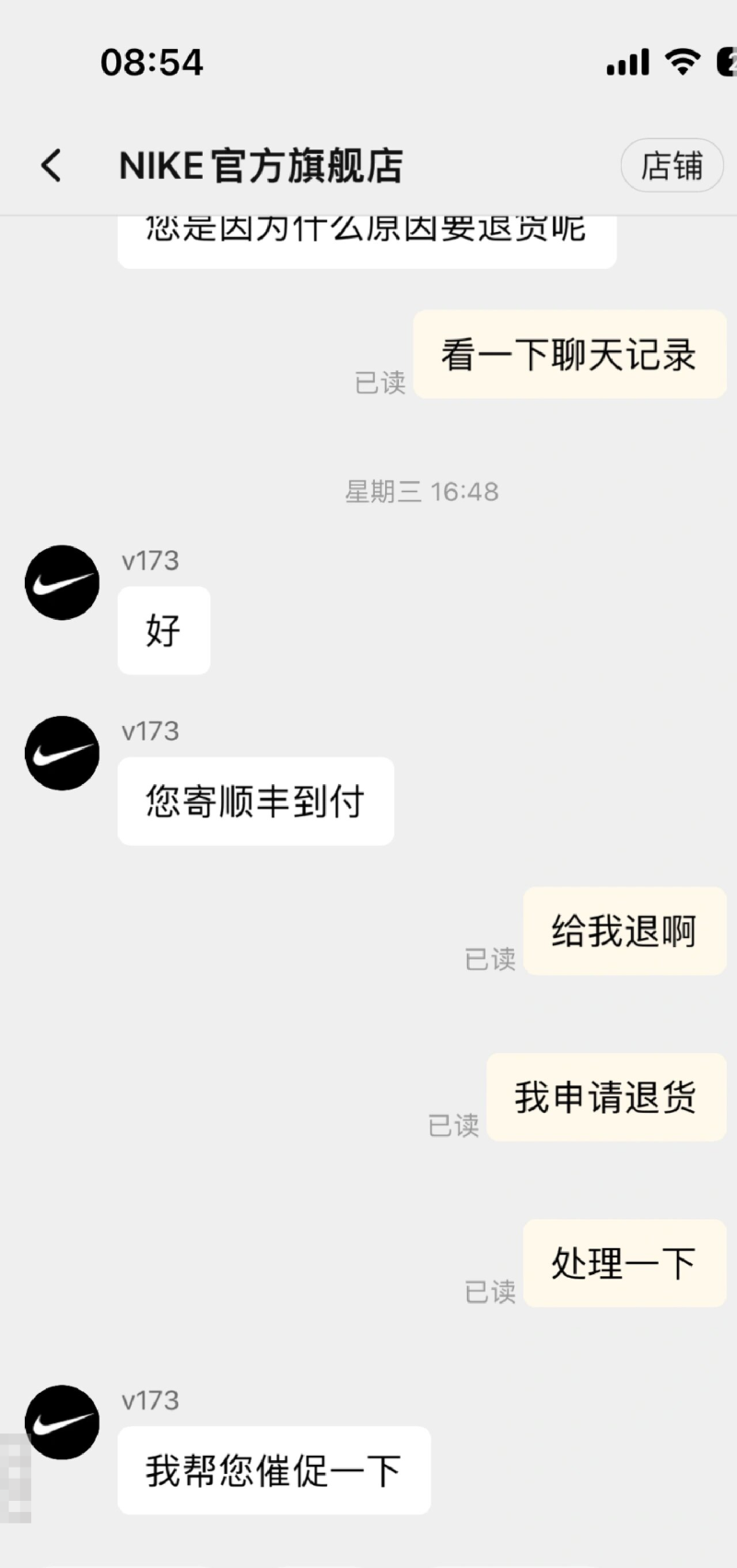
Task: Tap the Nike avatar beside the 好 message
Action: click(62, 582)
